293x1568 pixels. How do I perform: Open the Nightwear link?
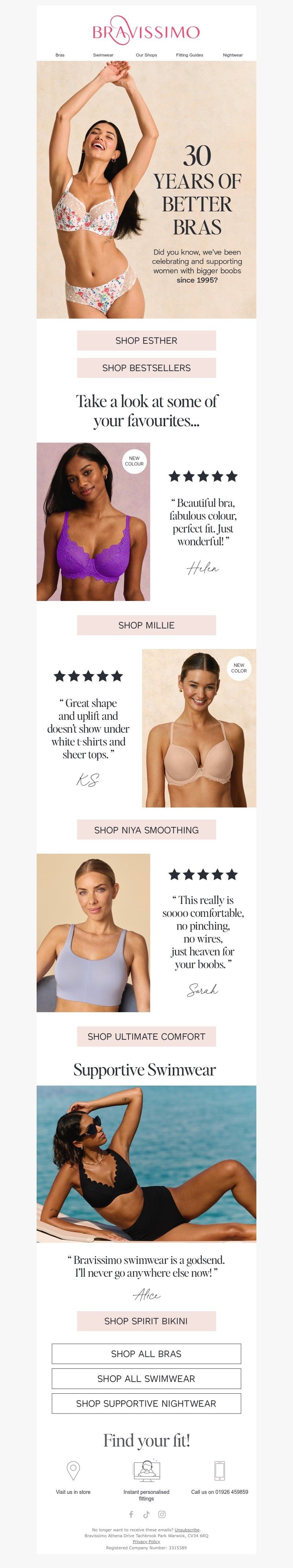point(232,55)
